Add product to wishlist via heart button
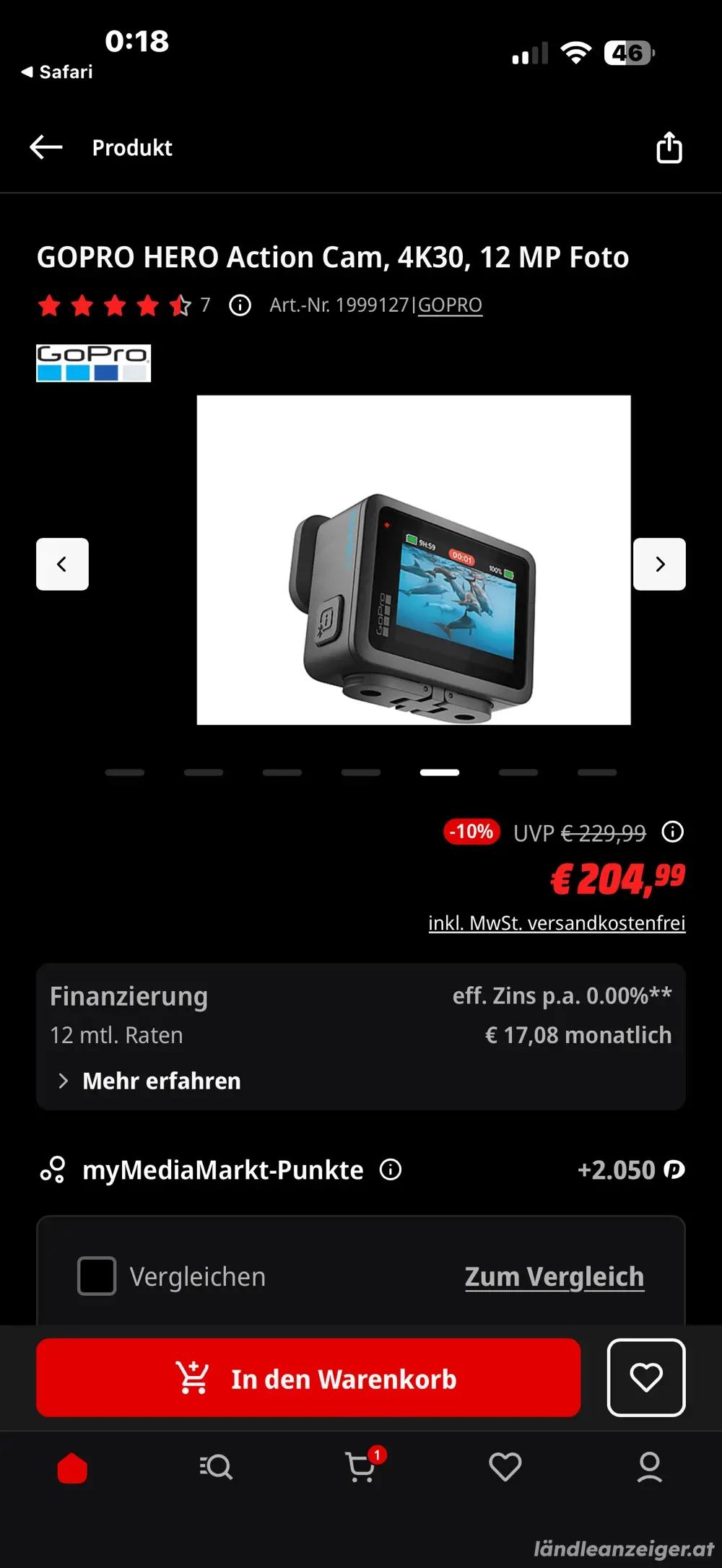Viewport: 722px width, 1568px height. point(646,1378)
